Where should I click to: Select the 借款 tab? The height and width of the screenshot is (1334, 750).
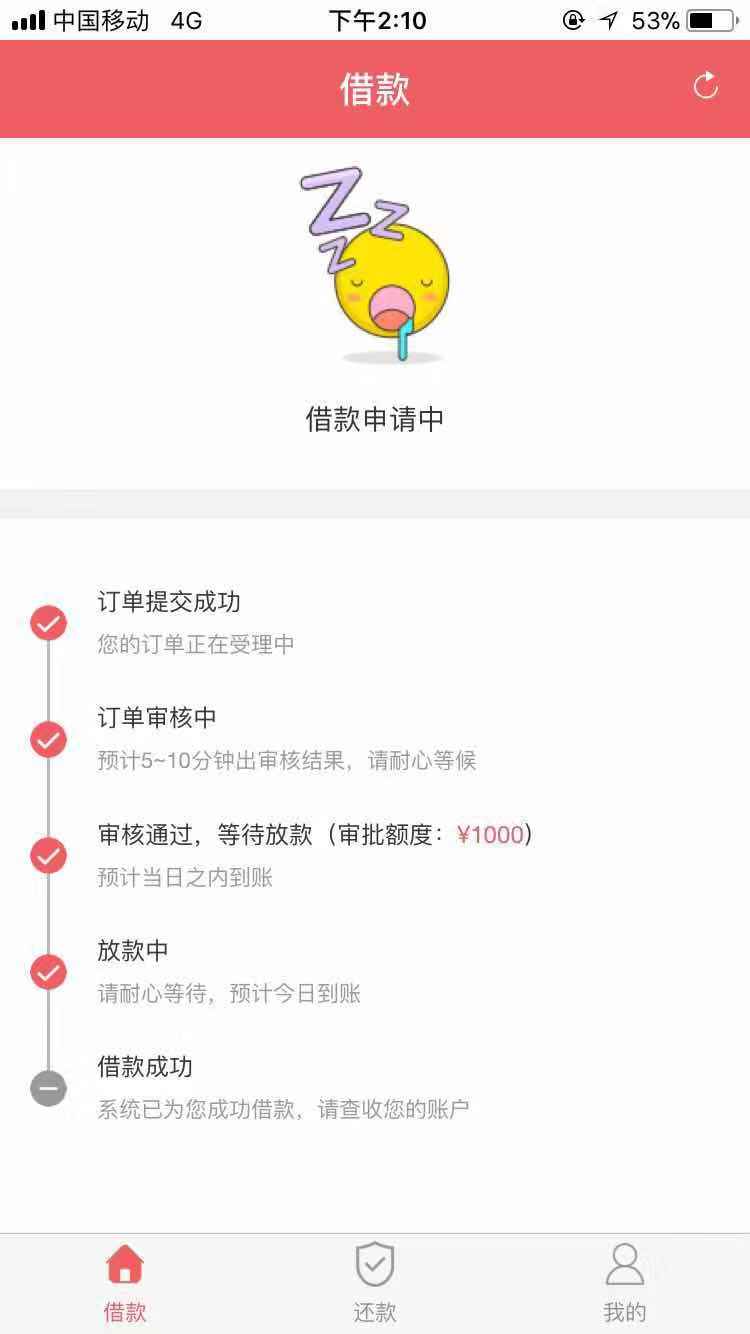[x=125, y=1283]
